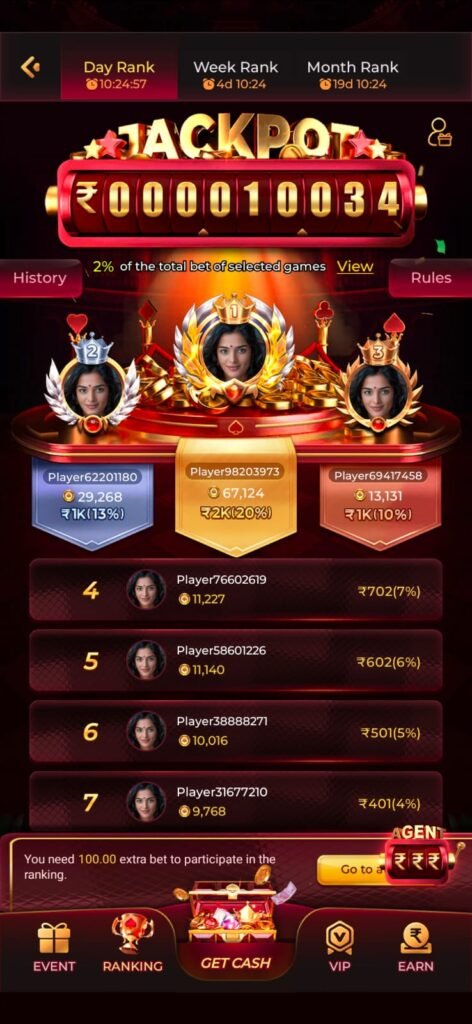
Task: Open the Rules panel
Action: (431, 278)
